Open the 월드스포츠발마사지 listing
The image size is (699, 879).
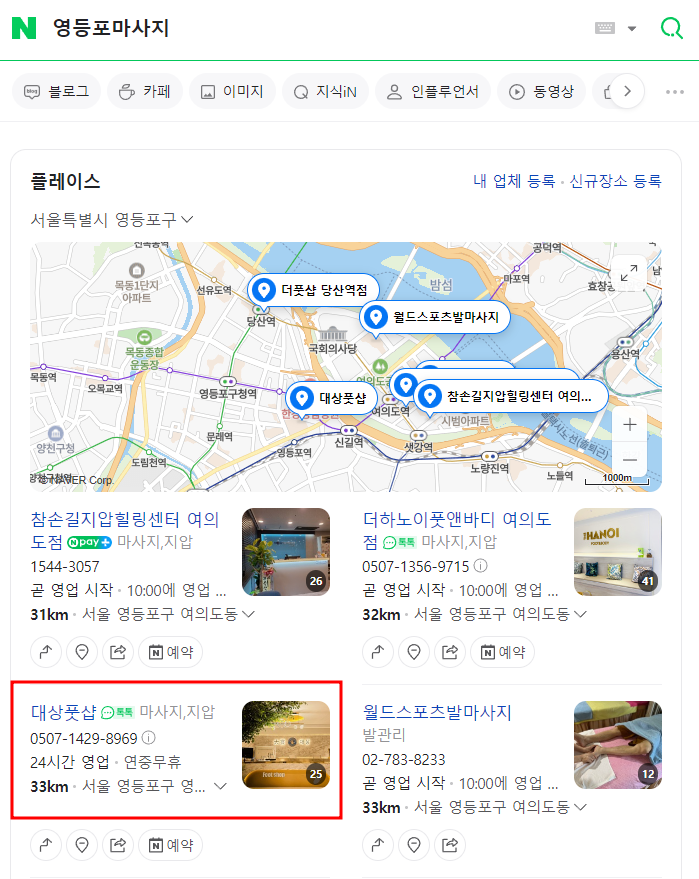point(437,713)
